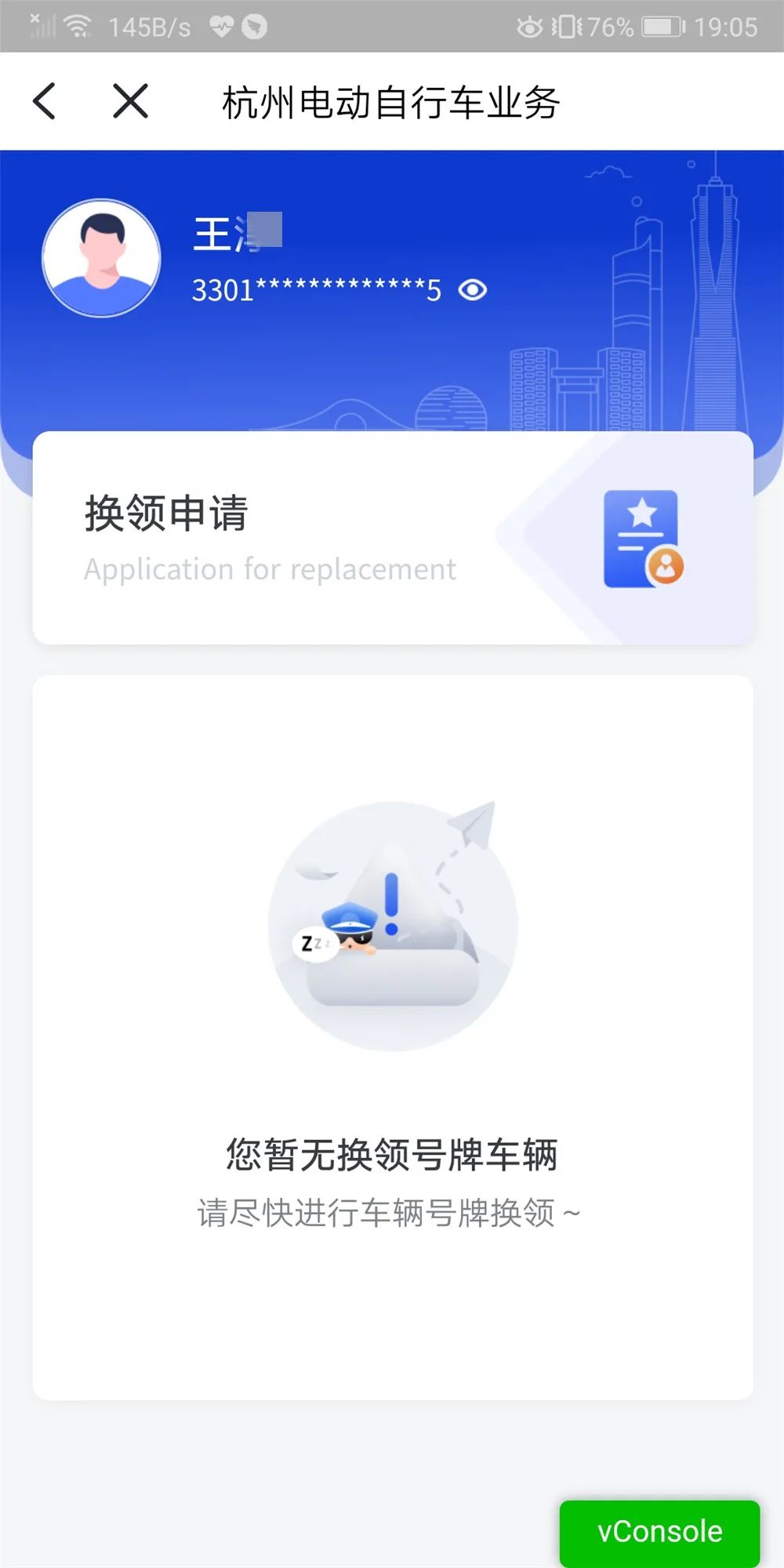Reveal the hidden ID number
The width and height of the screenshot is (784, 1568).
(x=473, y=290)
